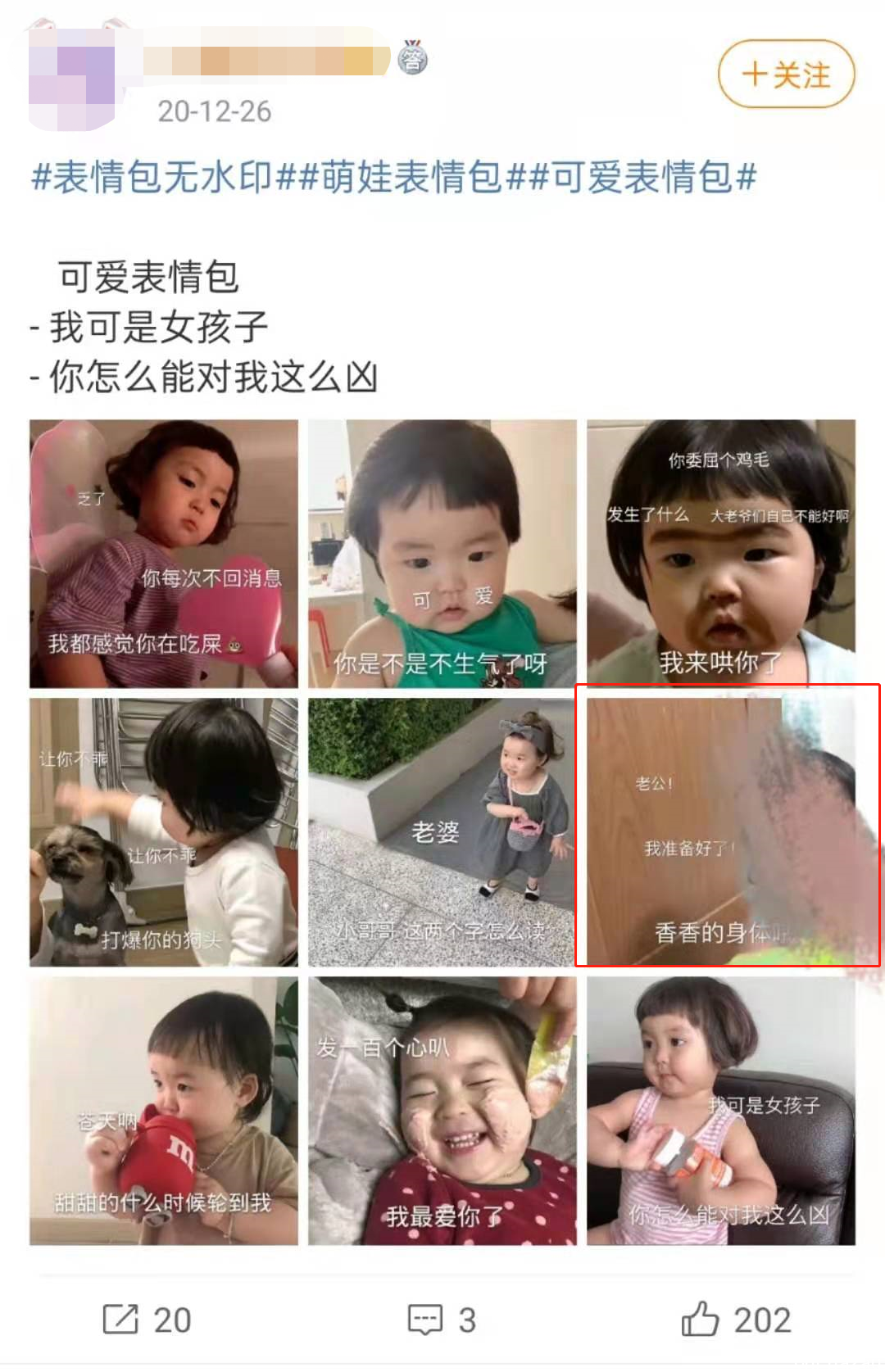View the image captioned 你是不是不生气了呀

point(442,554)
